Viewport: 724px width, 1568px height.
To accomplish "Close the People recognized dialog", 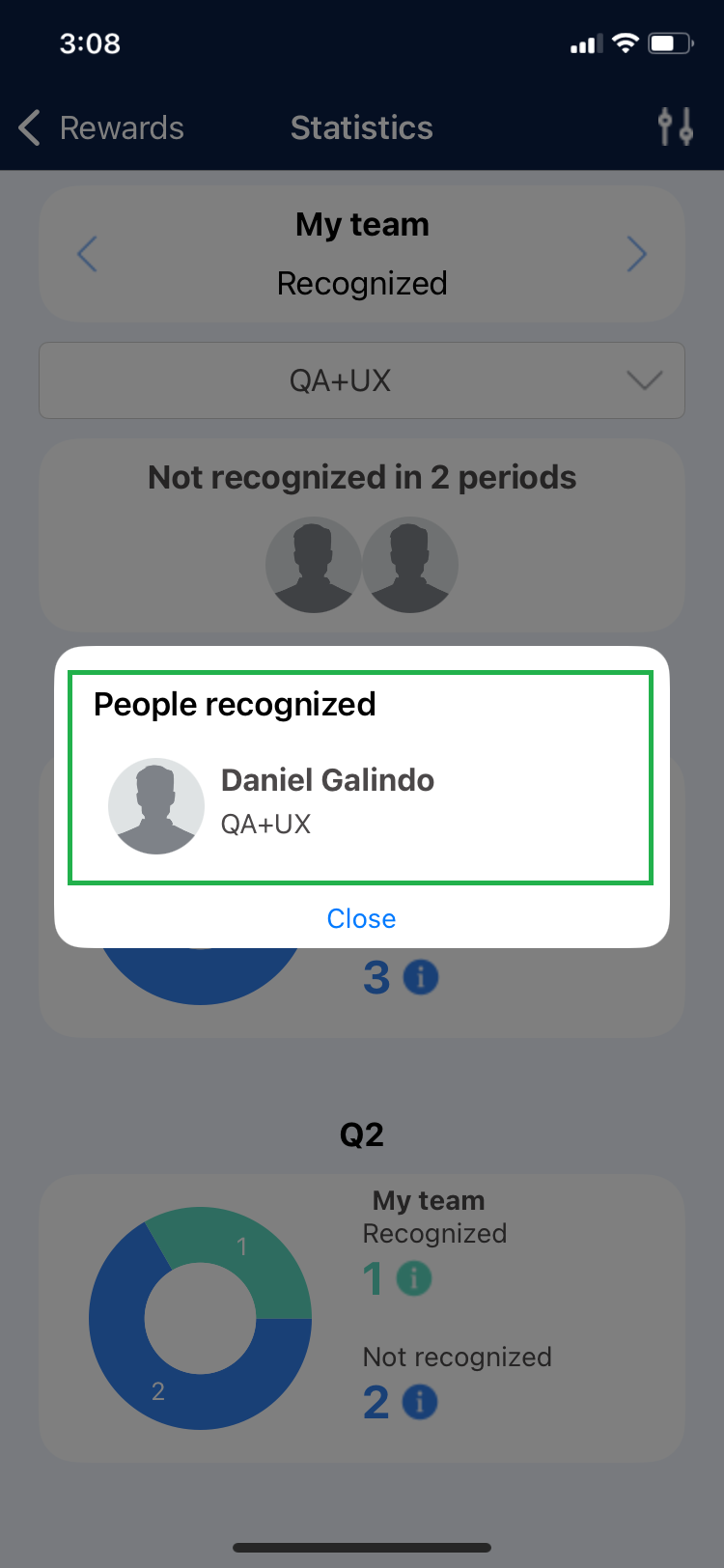I will click(x=361, y=918).
